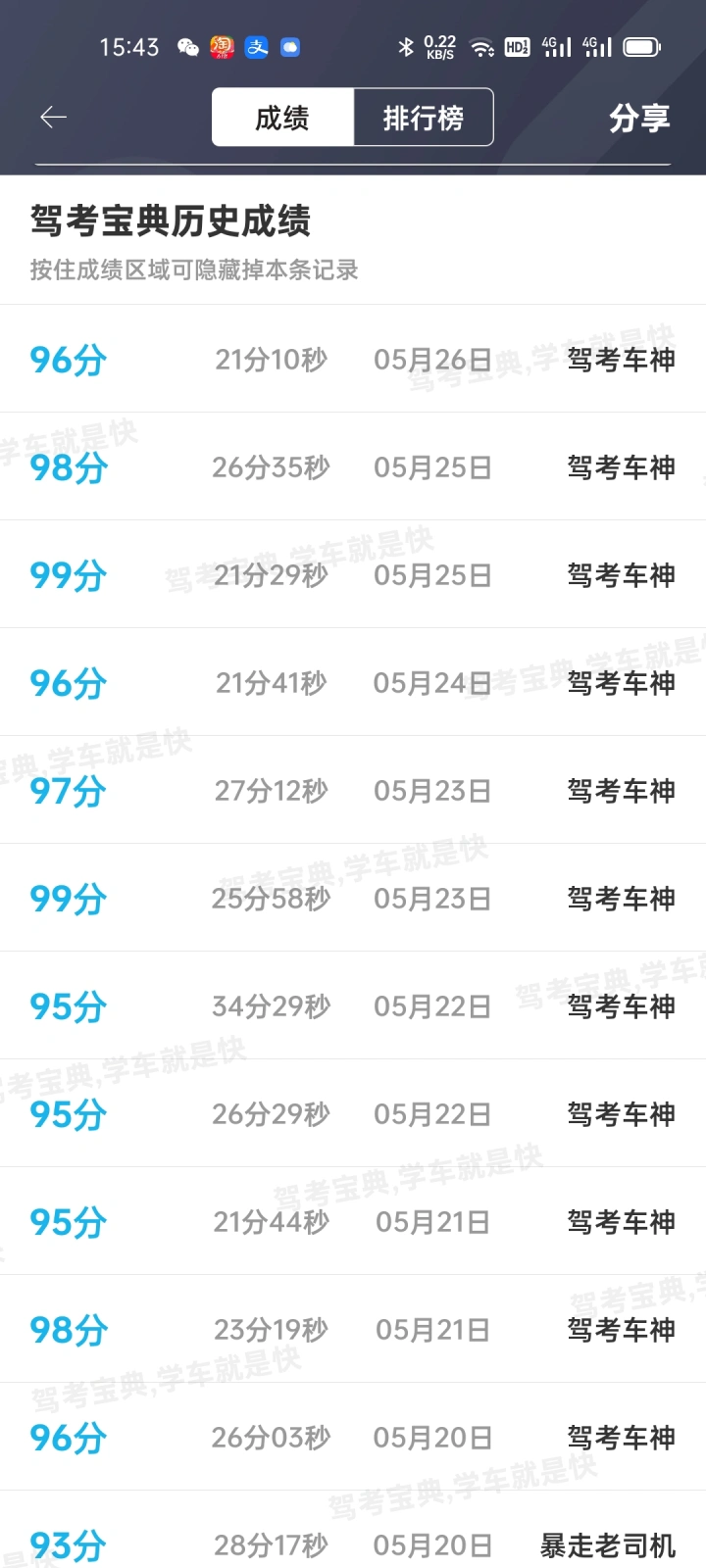The width and height of the screenshot is (706, 1568).
Task: Open the 96分 record from 05月20日
Action: 353,1437
